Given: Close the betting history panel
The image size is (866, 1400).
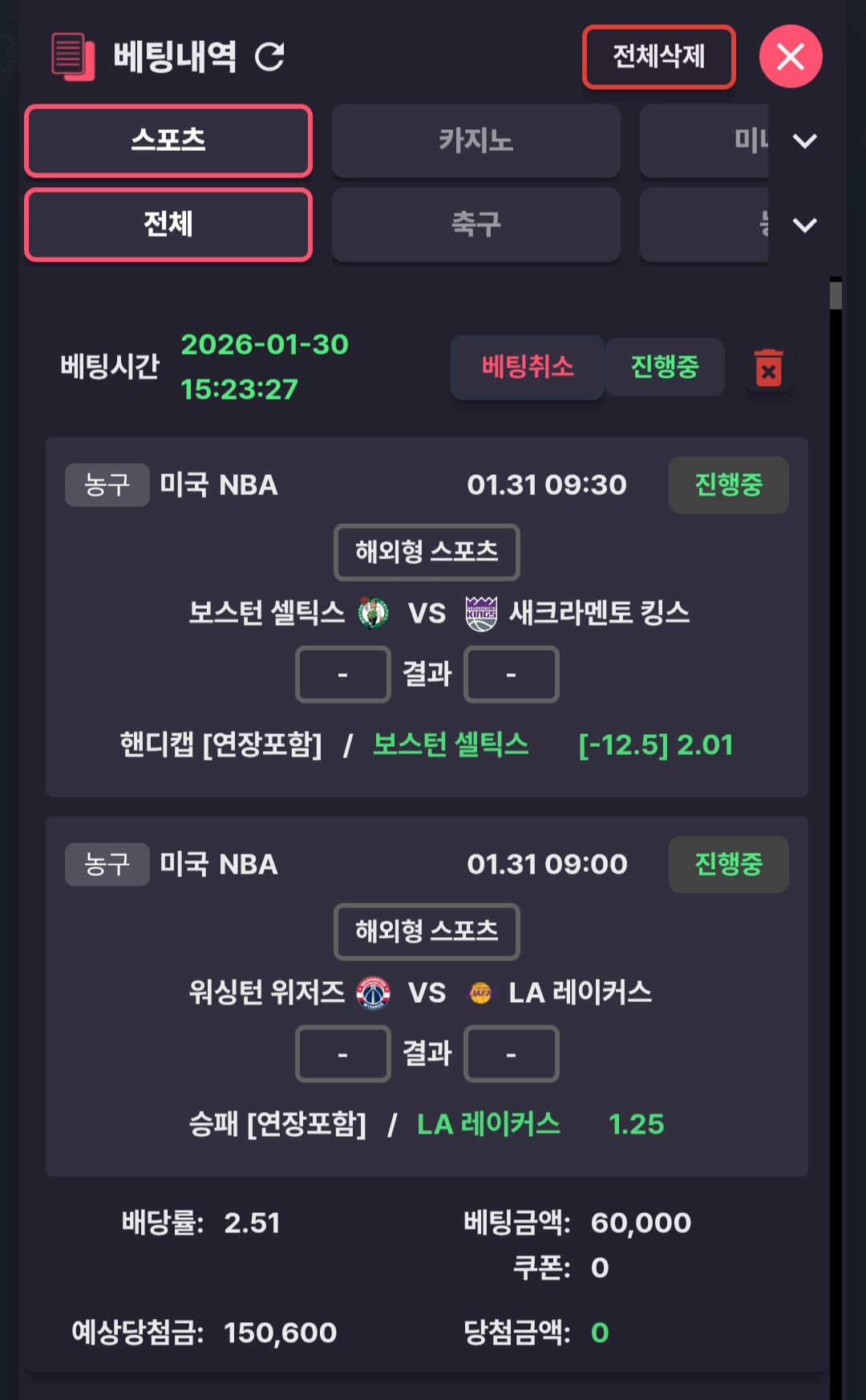Looking at the screenshot, I should (790, 57).
